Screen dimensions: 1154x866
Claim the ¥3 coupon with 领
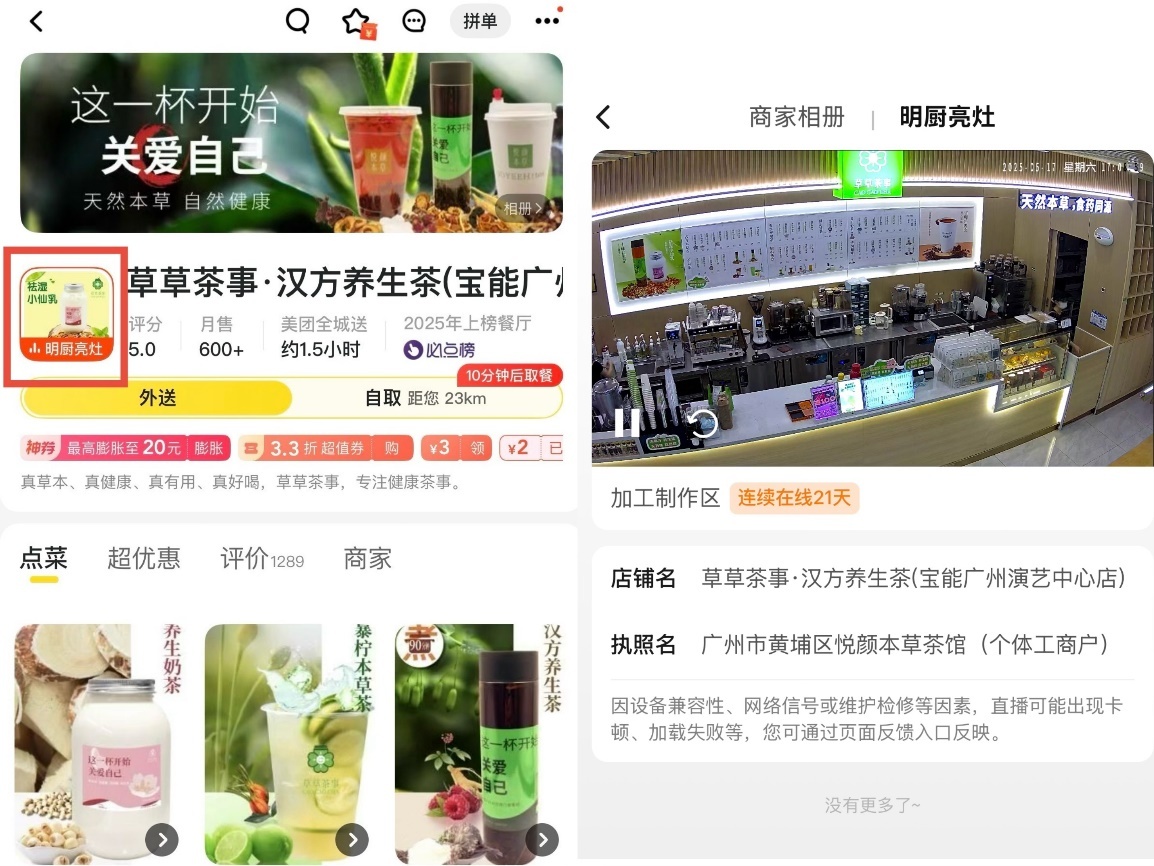[x=476, y=448]
